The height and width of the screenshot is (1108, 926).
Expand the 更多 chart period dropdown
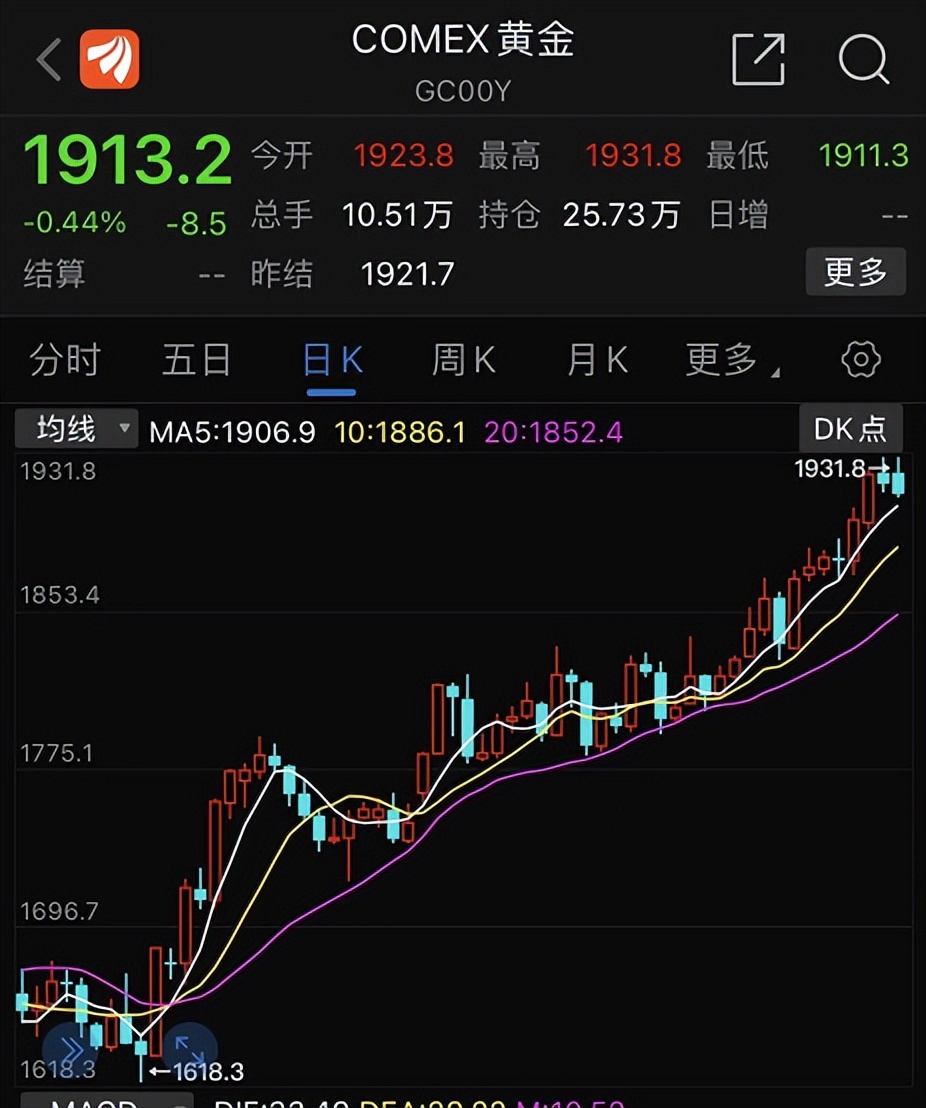[730, 360]
